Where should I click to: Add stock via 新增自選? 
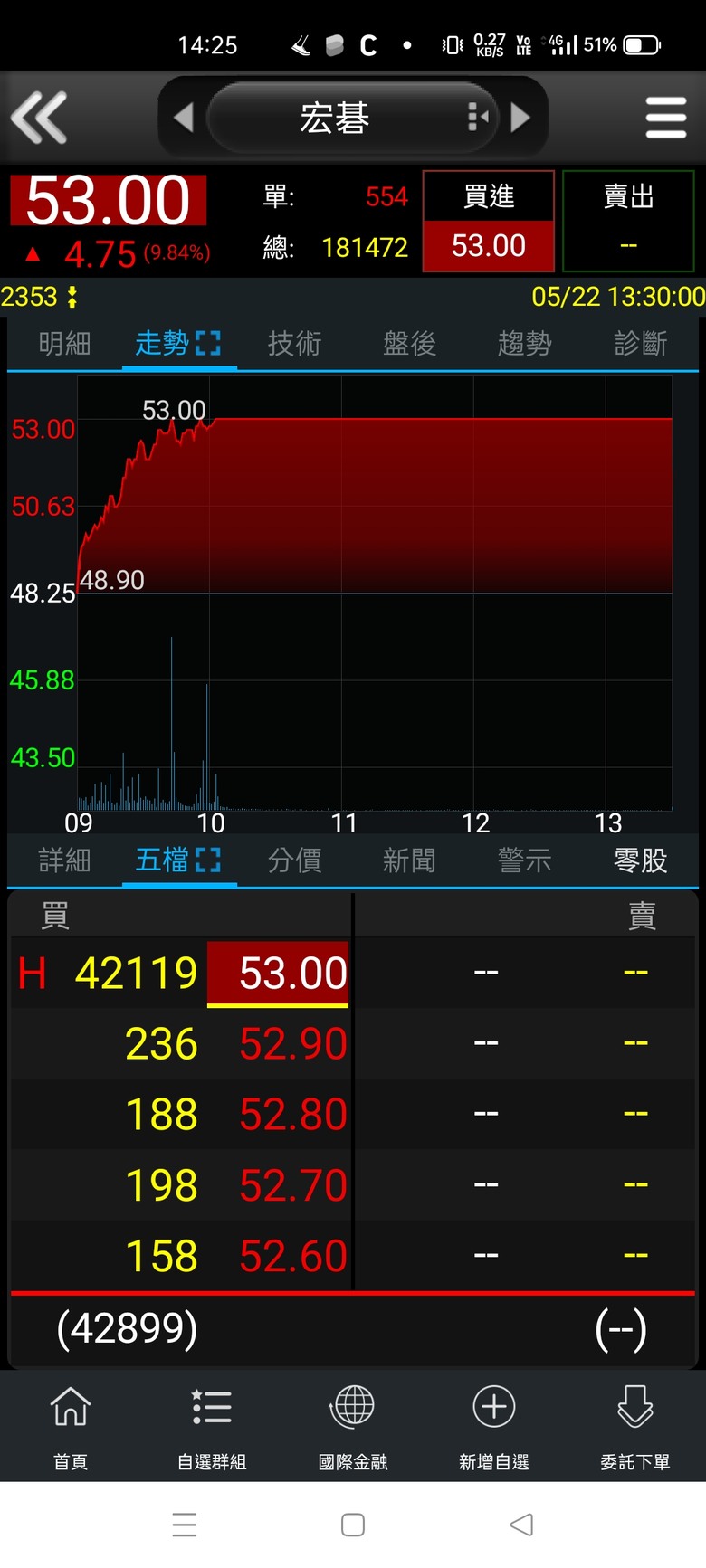coord(494,1426)
